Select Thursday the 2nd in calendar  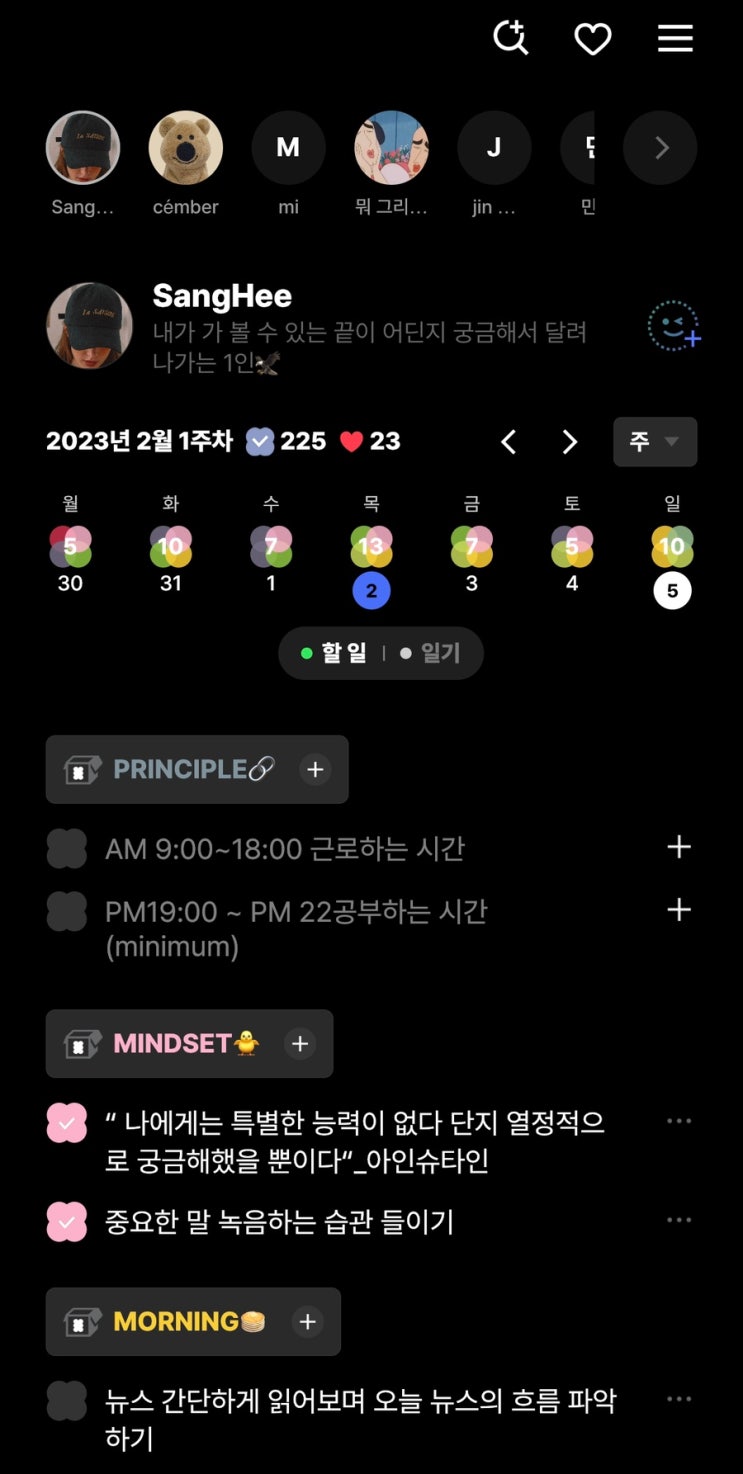tap(371, 590)
